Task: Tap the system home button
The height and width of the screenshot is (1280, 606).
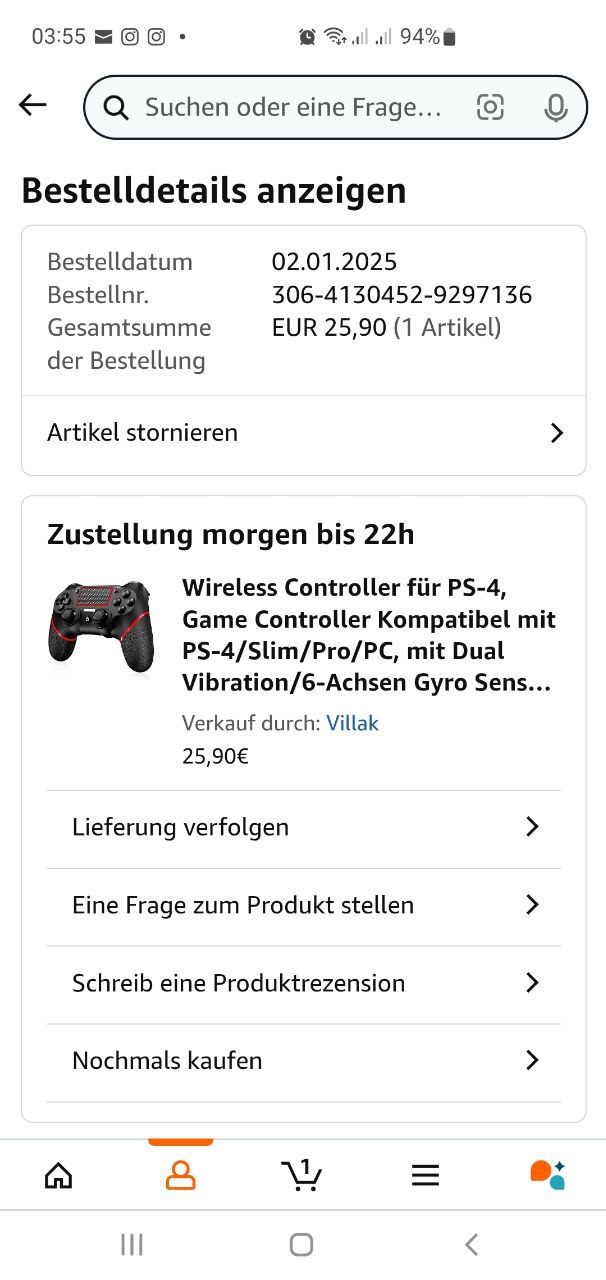Action: (x=301, y=1244)
